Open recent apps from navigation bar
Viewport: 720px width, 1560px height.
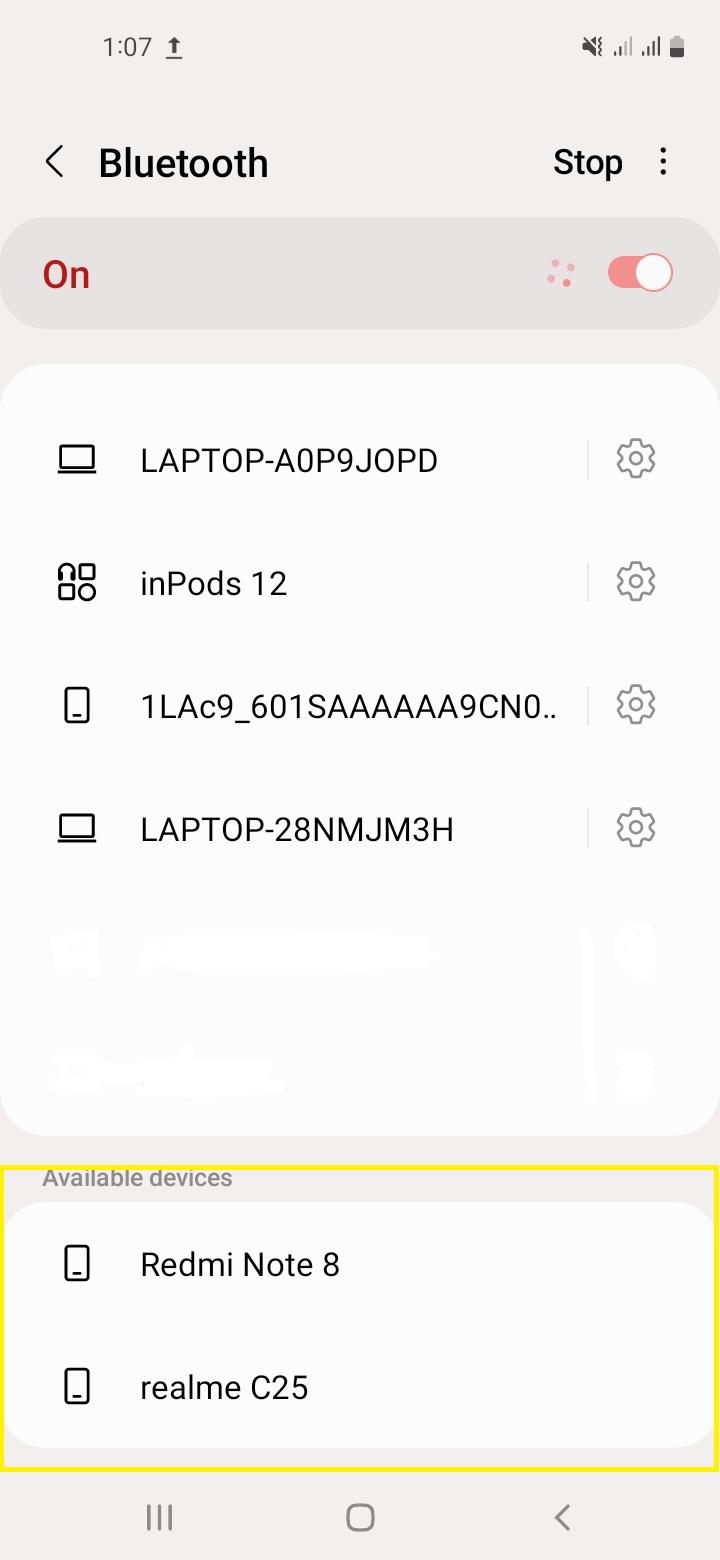click(159, 1517)
